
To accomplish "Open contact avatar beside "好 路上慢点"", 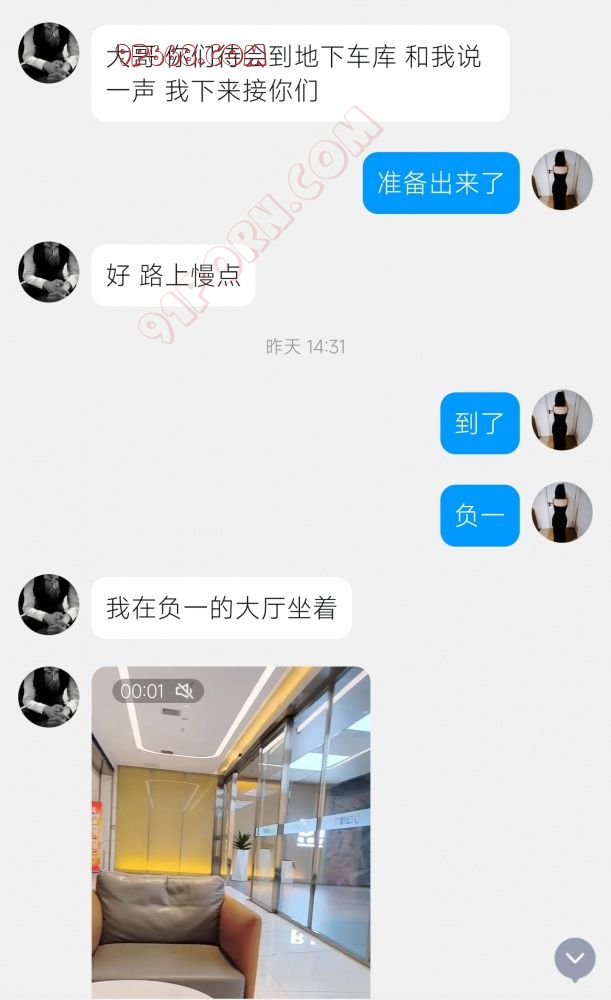I will click(49, 272).
